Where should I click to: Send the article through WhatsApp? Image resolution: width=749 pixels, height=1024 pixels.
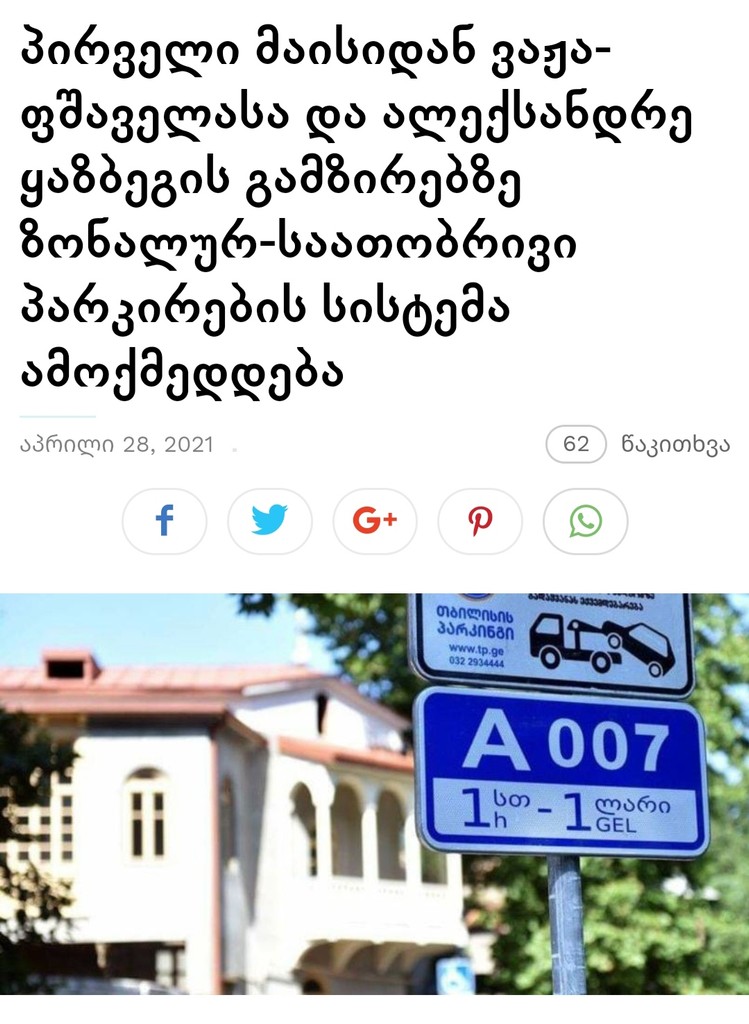(x=585, y=521)
